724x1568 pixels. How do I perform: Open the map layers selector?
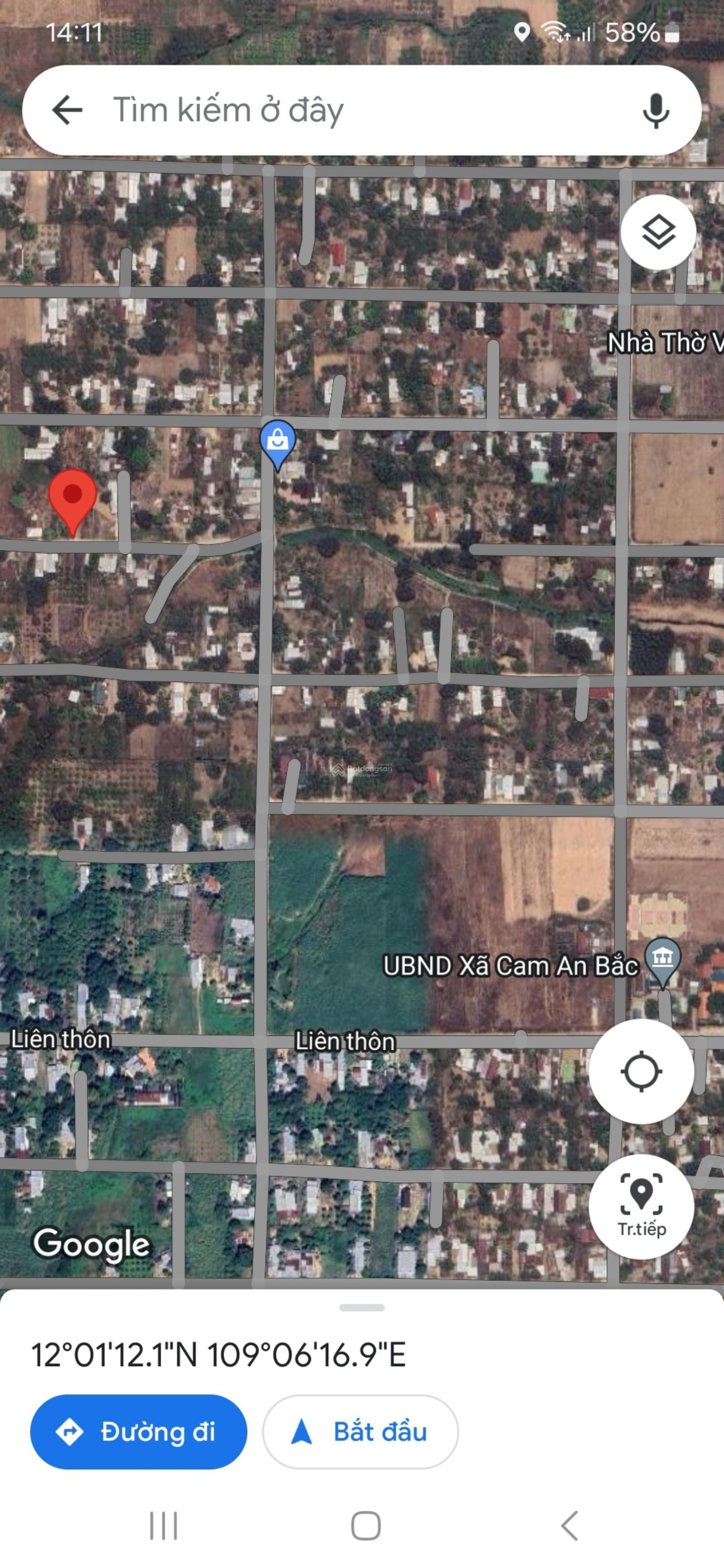click(658, 232)
